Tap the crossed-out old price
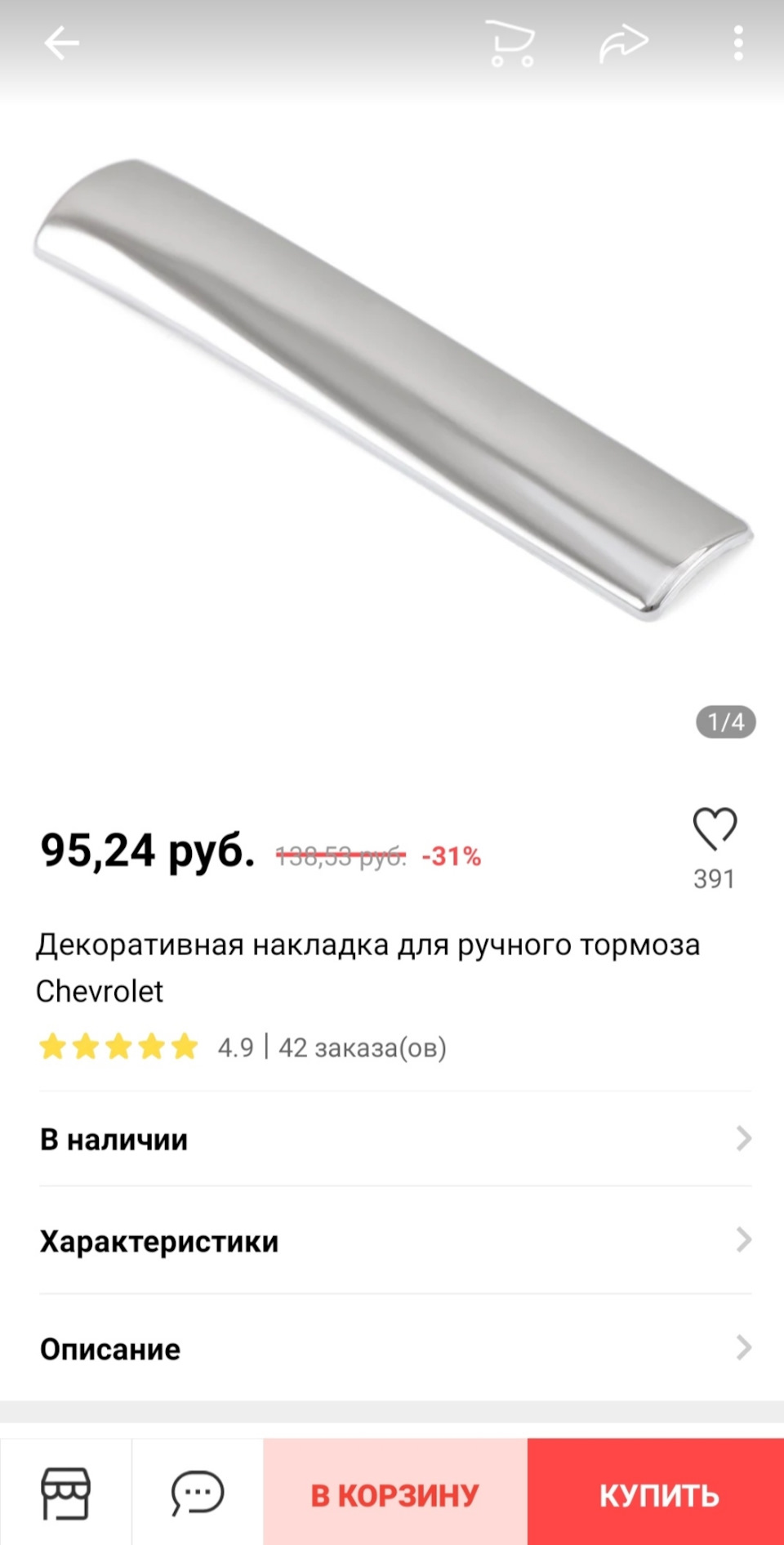 coord(340,857)
